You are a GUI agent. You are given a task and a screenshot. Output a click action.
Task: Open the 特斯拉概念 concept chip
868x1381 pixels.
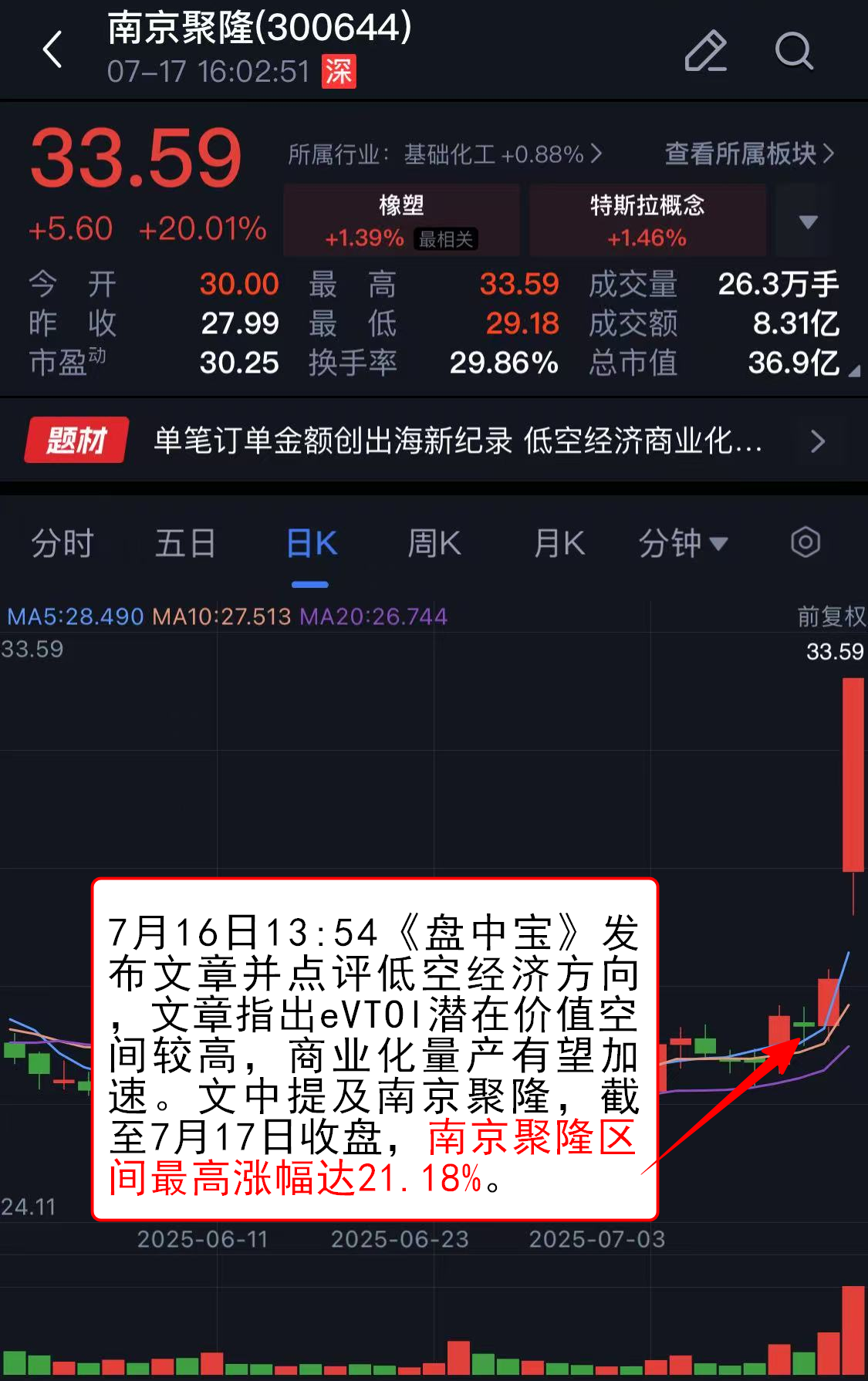click(x=647, y=221)
